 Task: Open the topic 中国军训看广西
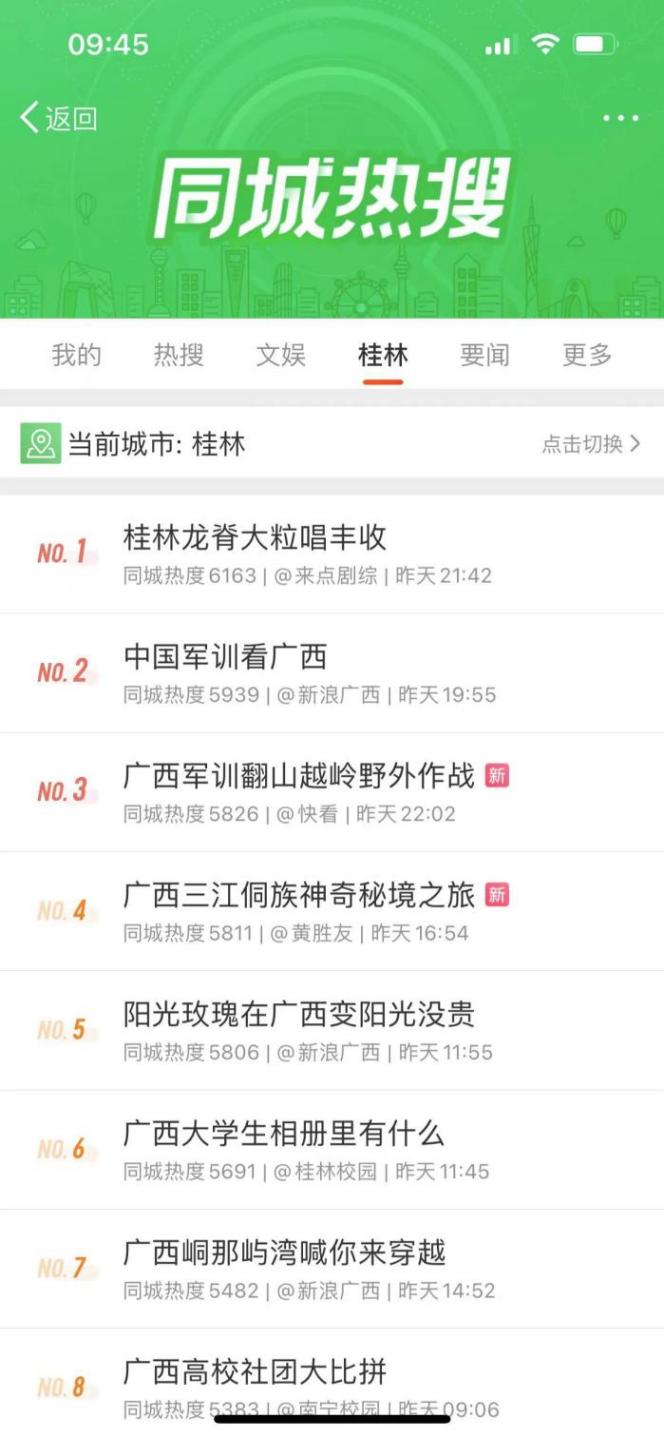pos(225,657)
